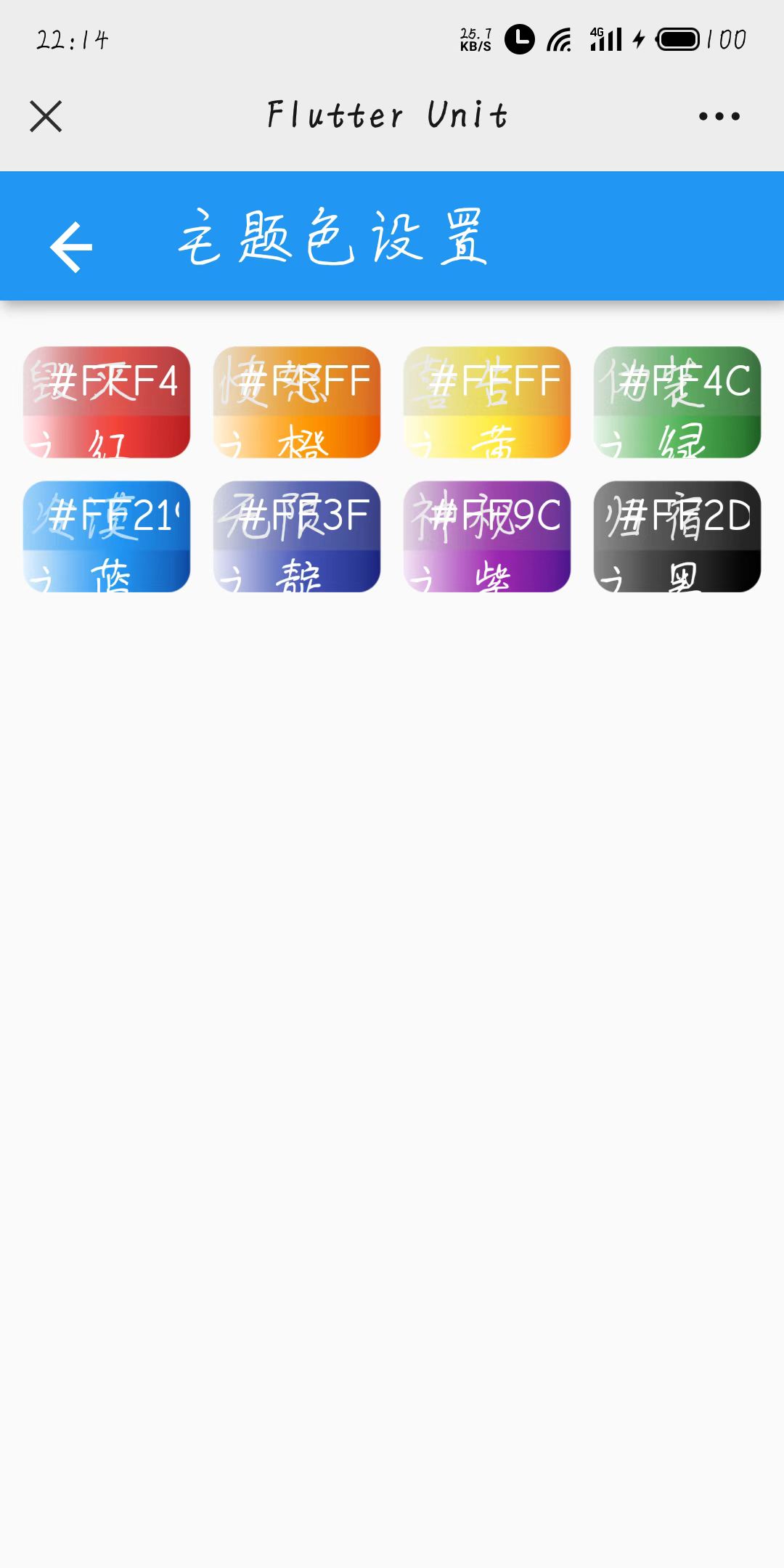The width and height of the screenshot is (784, 1568).
Task: Tap the Flutter Unit title
Action: tap(387, 115)
